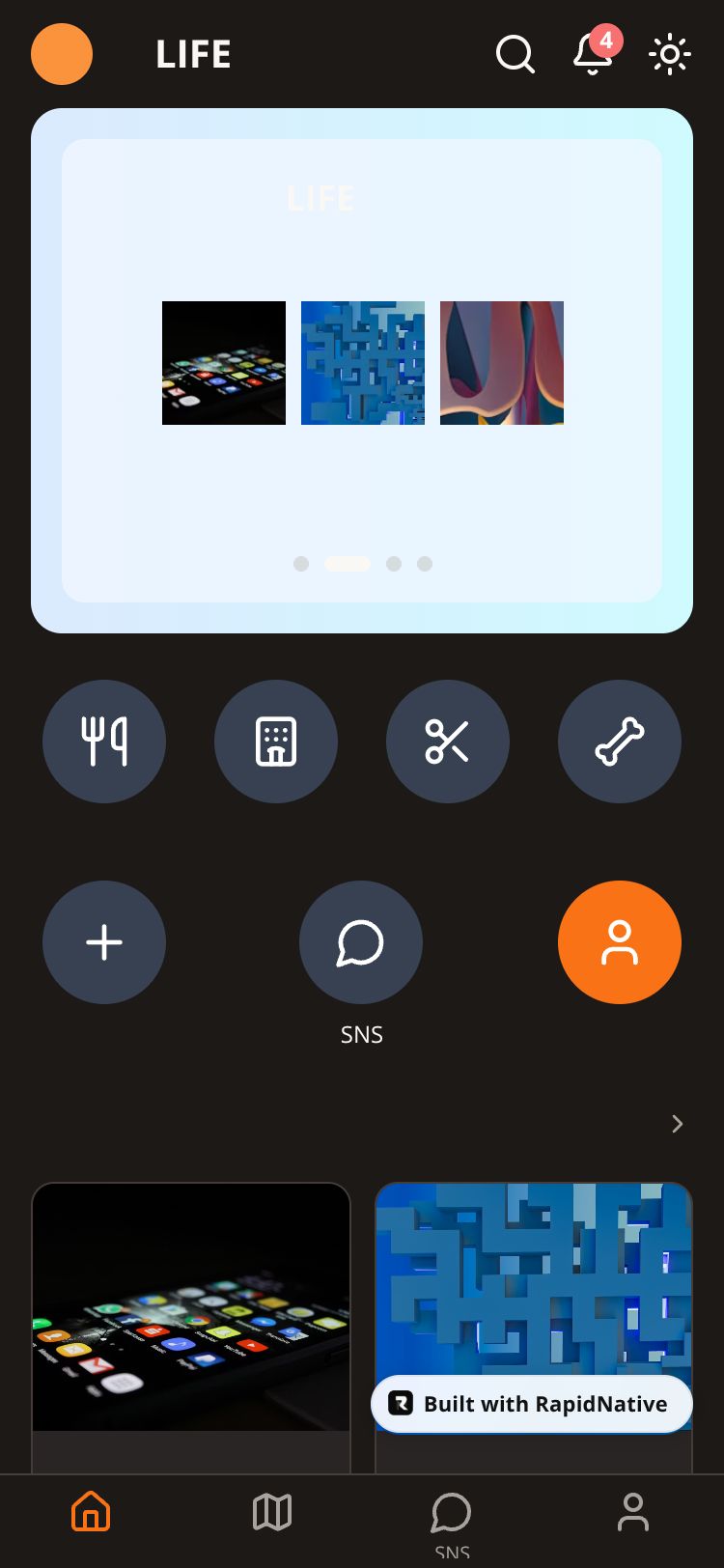Toggle the sun brightness theme icon
Image resolution: width=724 pixels, height=1568 pixels.
[670, 54]
